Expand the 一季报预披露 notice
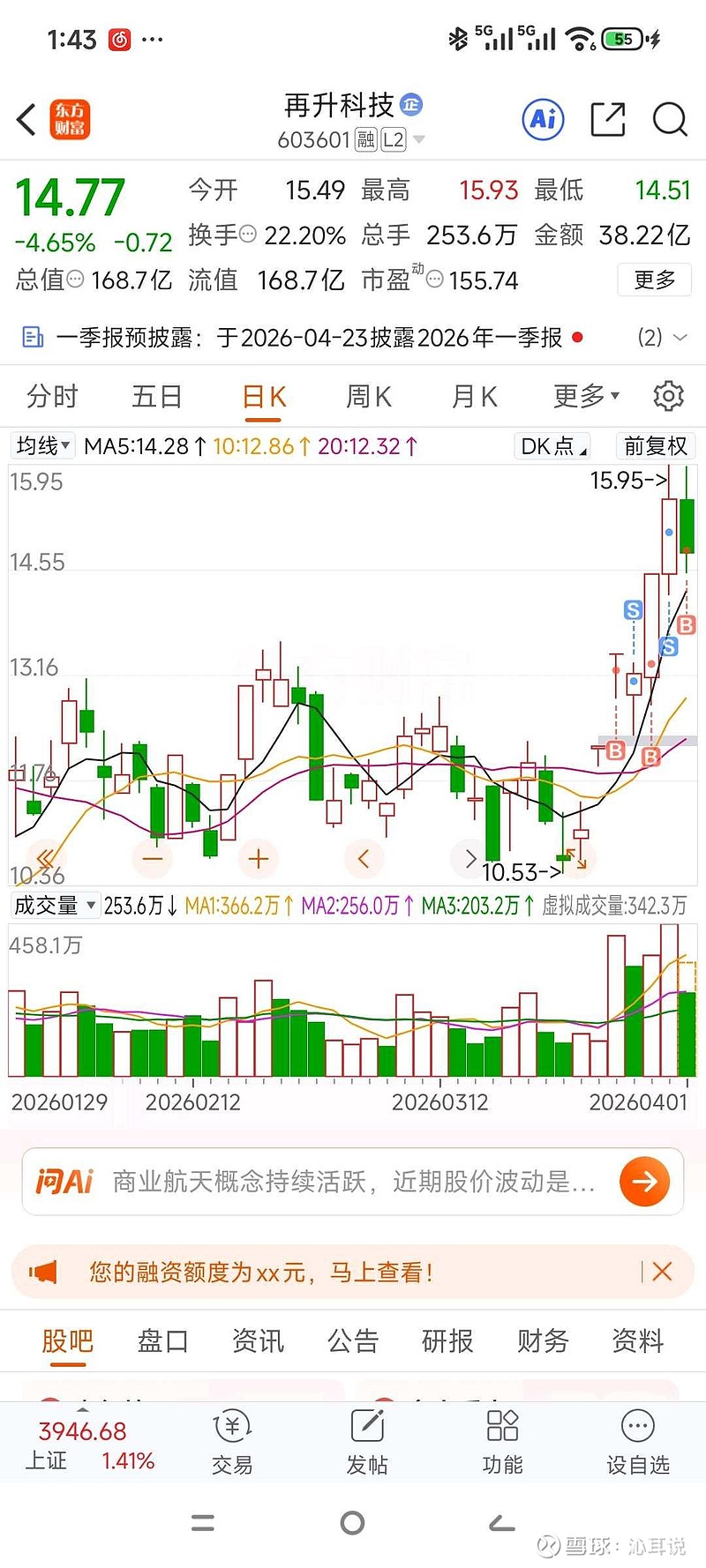The width and height of the screenshot is (706, 1568). tap(680, 338)
